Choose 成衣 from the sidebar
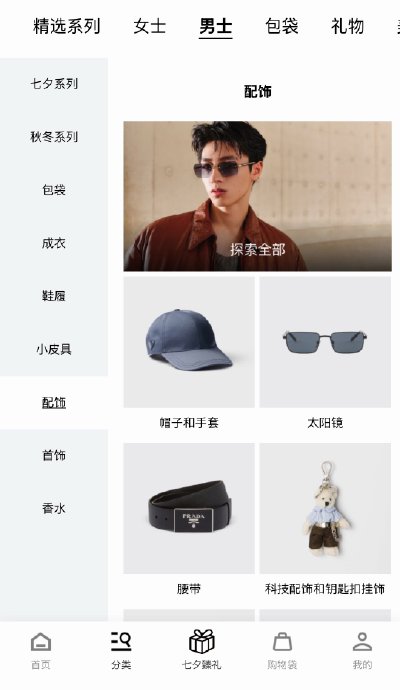The height and width of the screenshot is (690, 400). pyautogui.click(x=54, y=243)
